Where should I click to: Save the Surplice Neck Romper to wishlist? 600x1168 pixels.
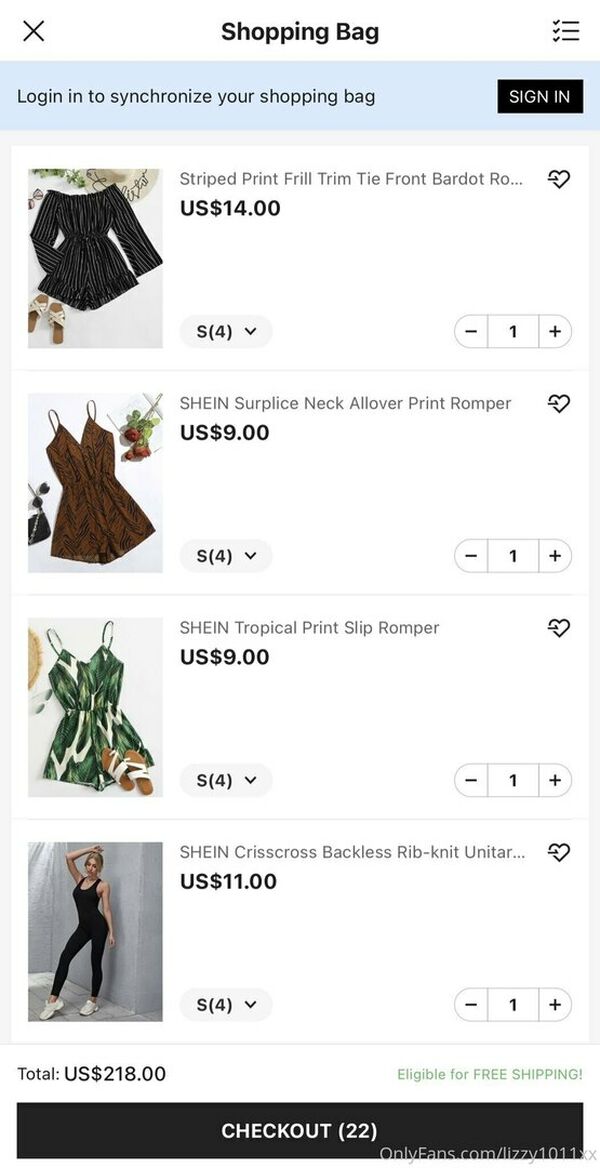click(x=558, y=403)
